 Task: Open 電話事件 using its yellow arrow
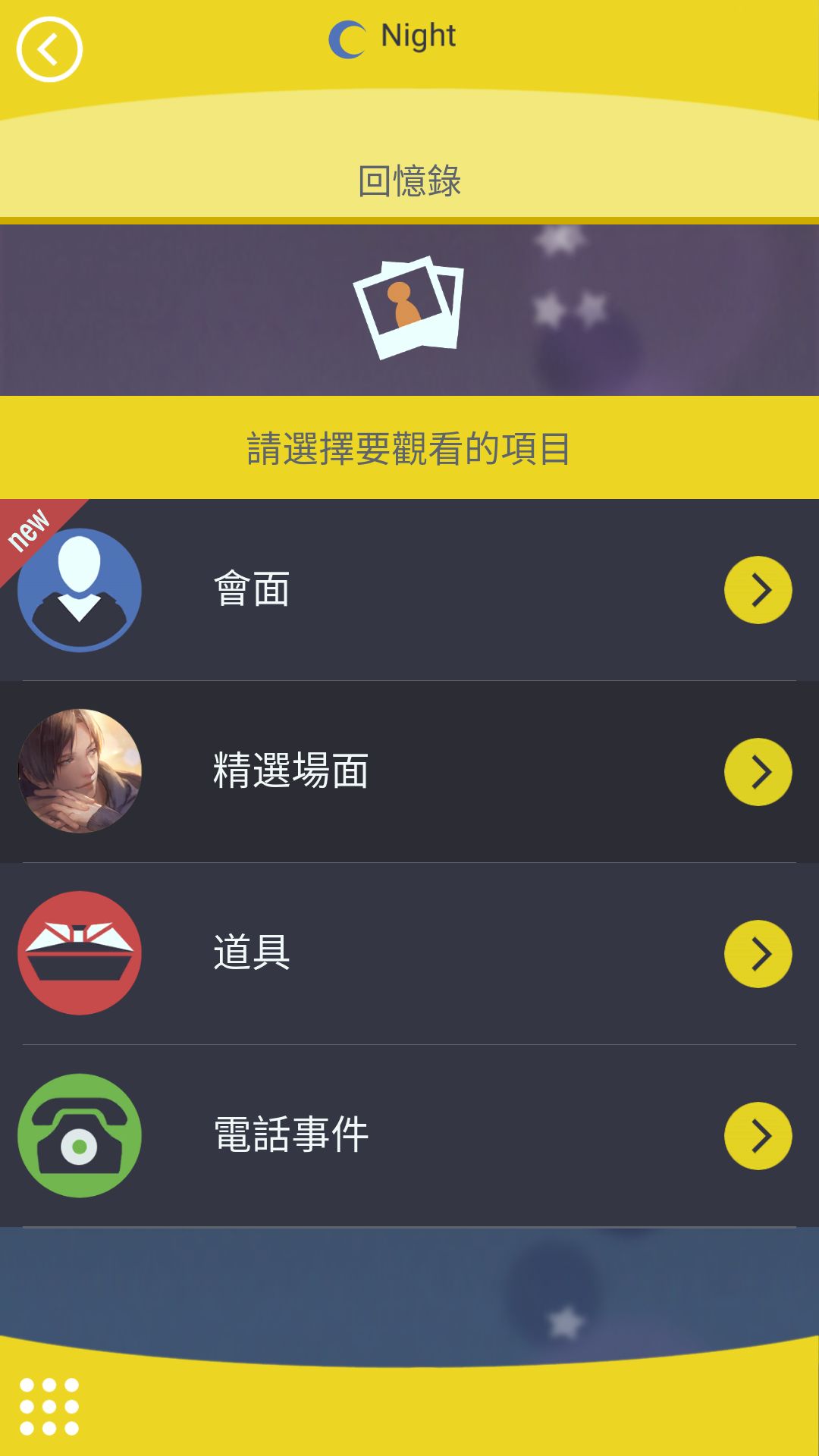pyautogui.click(x=758, y=1134)
